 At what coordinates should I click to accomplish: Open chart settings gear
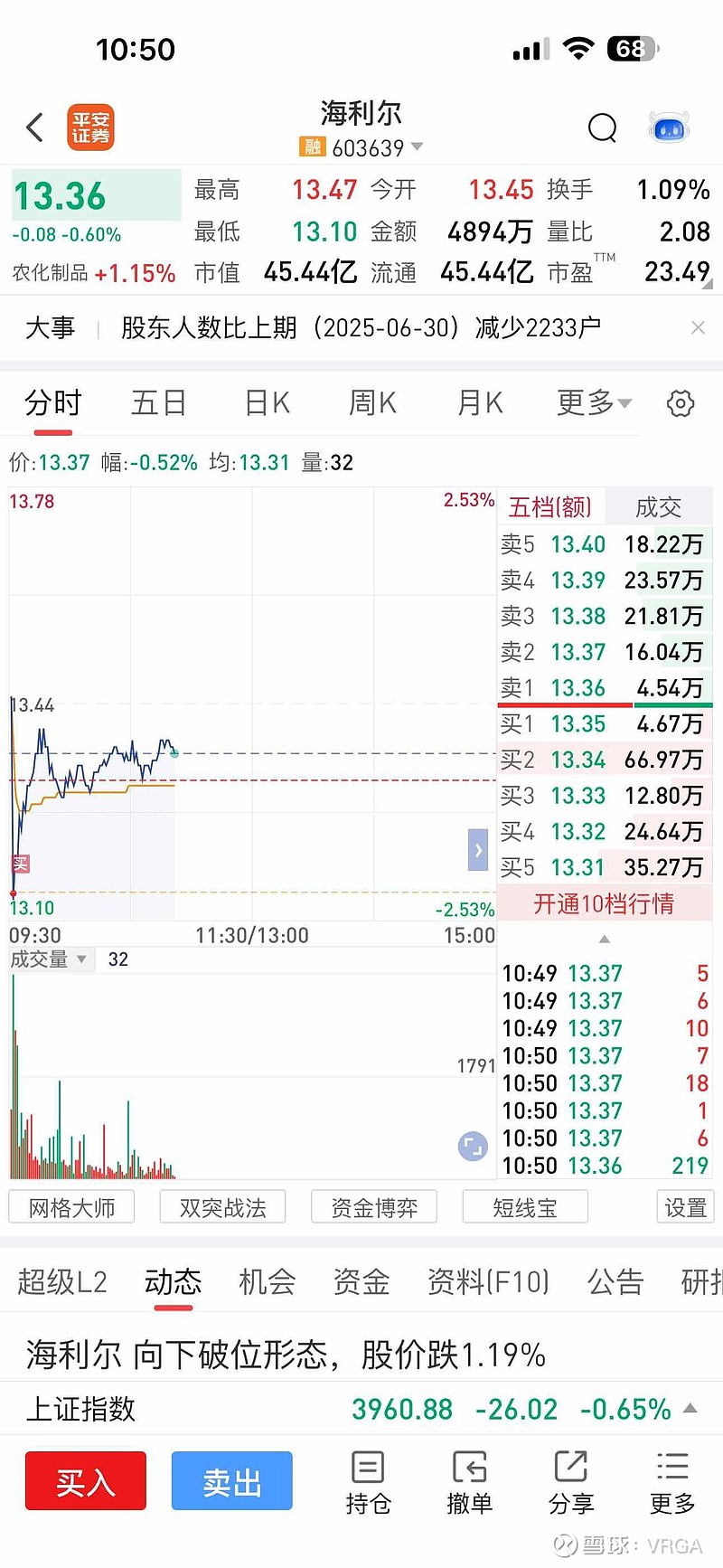coord(681,403)
